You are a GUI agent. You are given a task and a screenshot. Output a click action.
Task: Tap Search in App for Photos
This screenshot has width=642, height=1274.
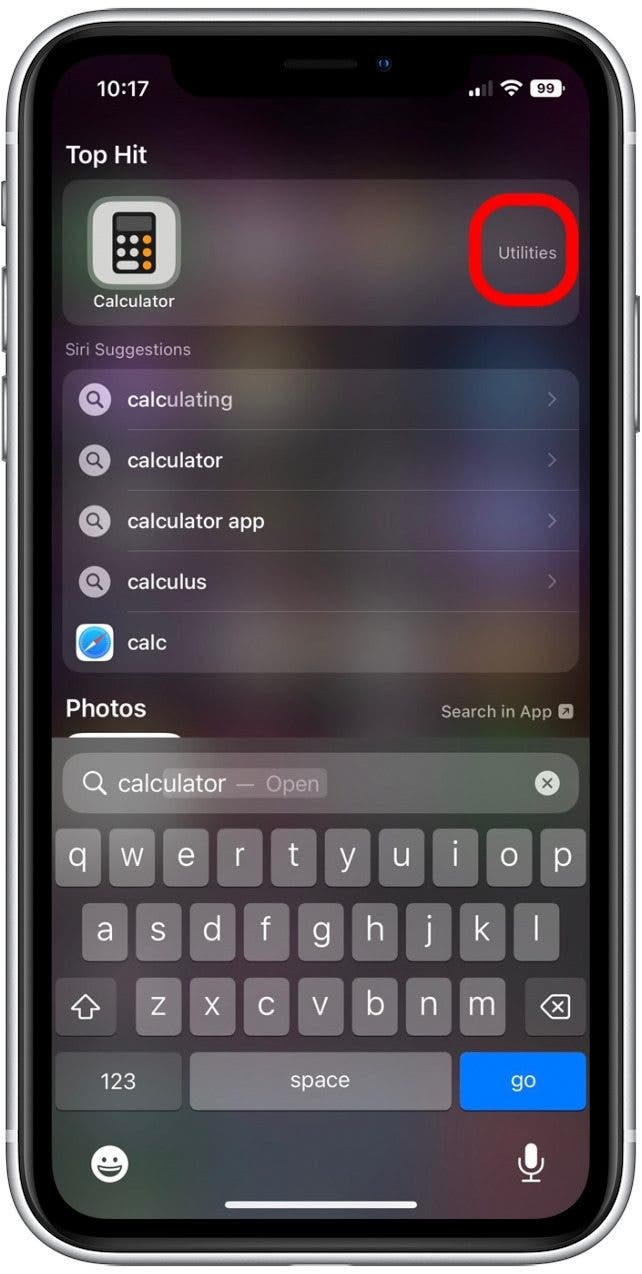pyautogui.click(x=507, y=712)
